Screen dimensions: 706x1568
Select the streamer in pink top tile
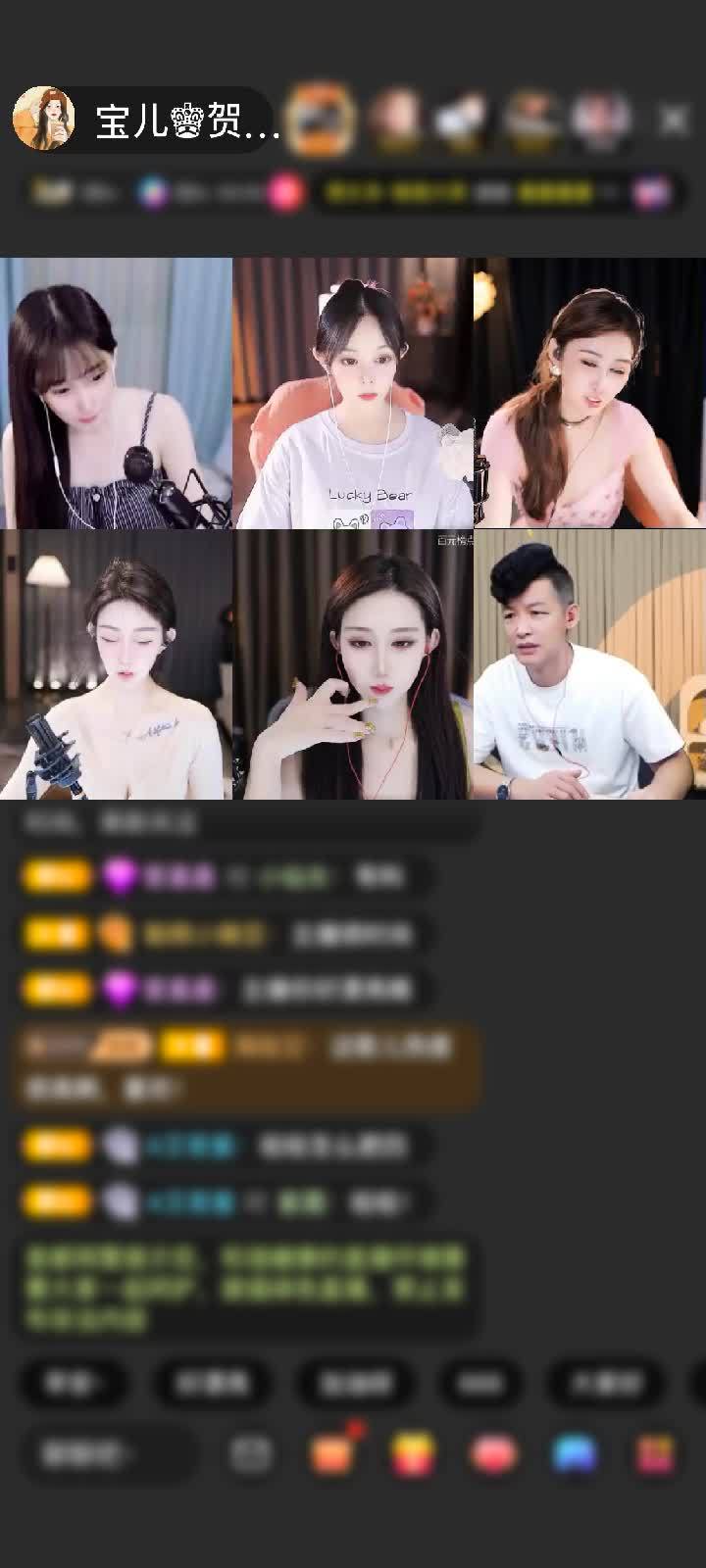[589, 394]
